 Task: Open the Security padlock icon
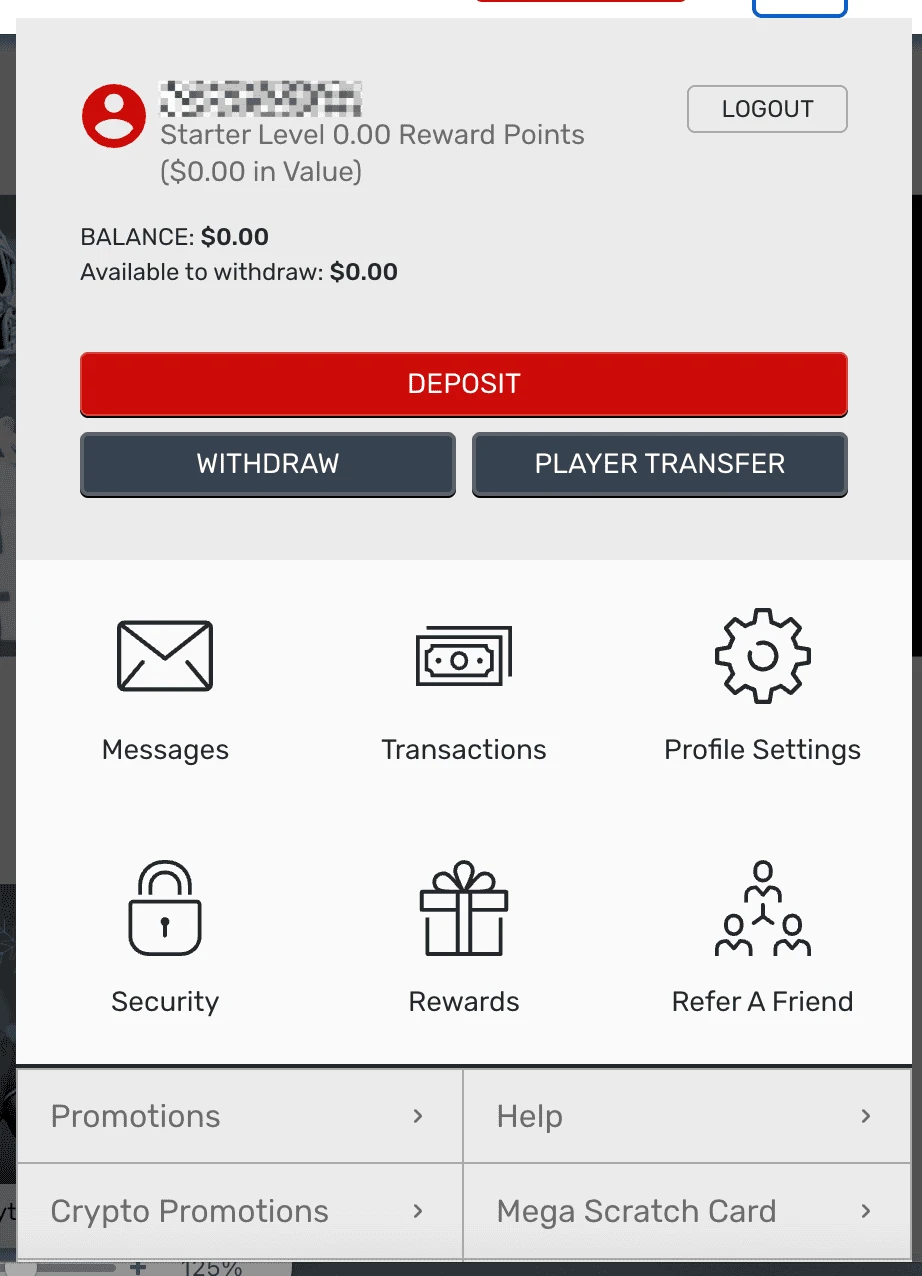click(165, 908)
